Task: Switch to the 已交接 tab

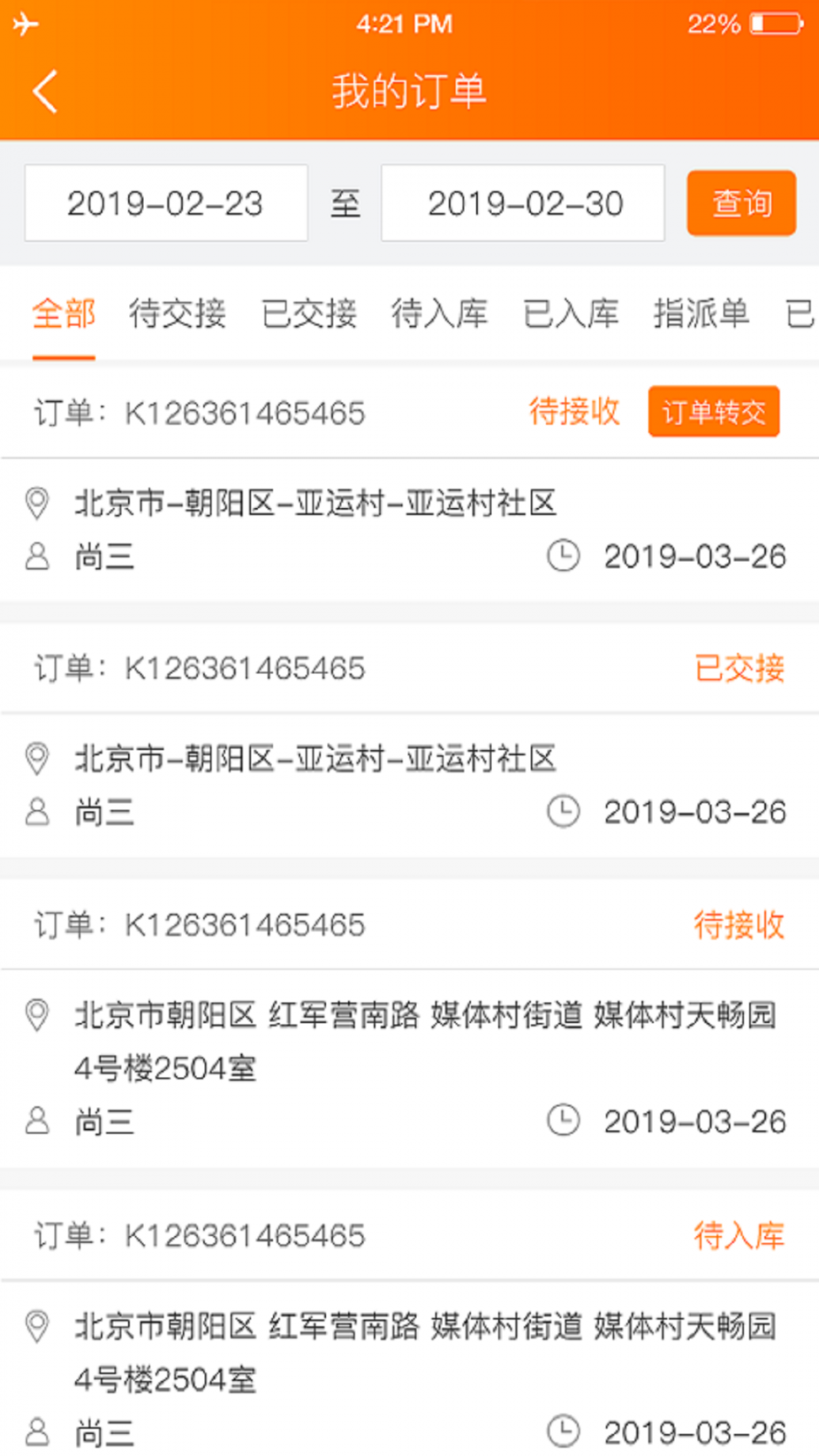Action: click(x=308, y=313)
